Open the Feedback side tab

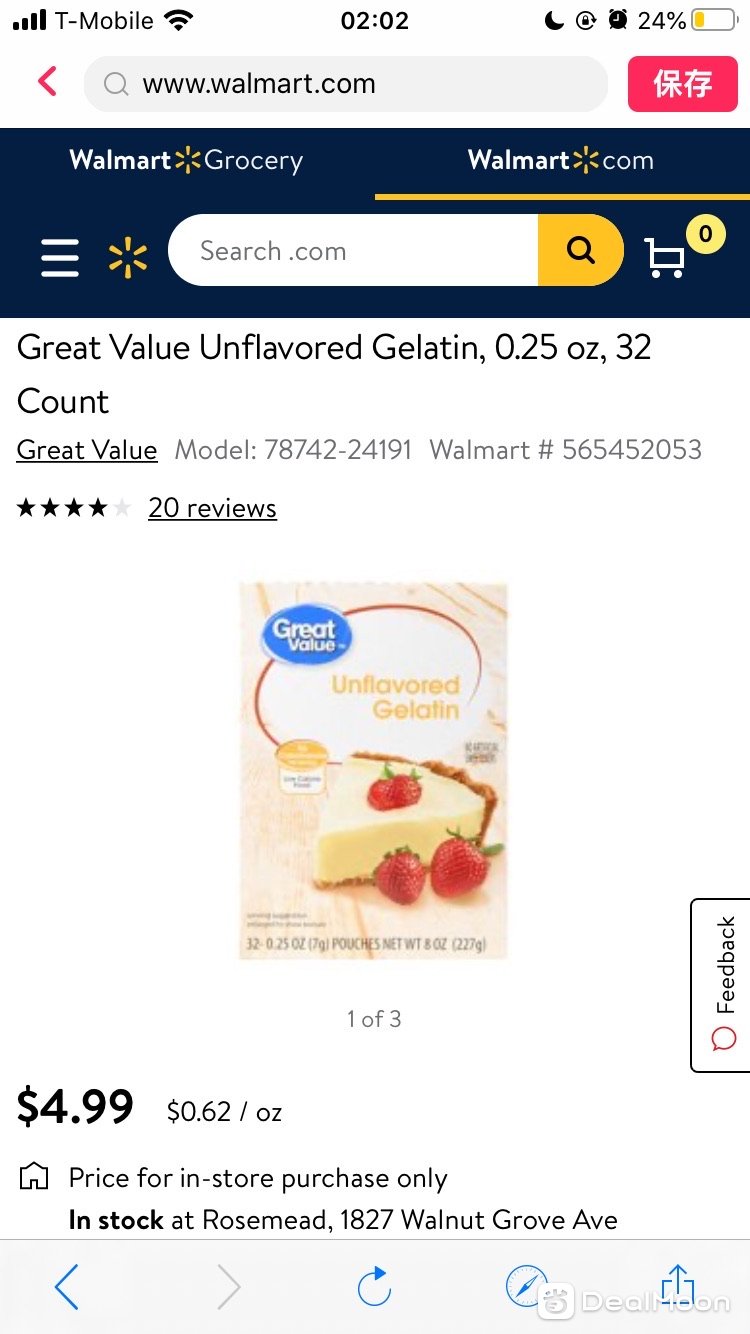click(722, 984)
